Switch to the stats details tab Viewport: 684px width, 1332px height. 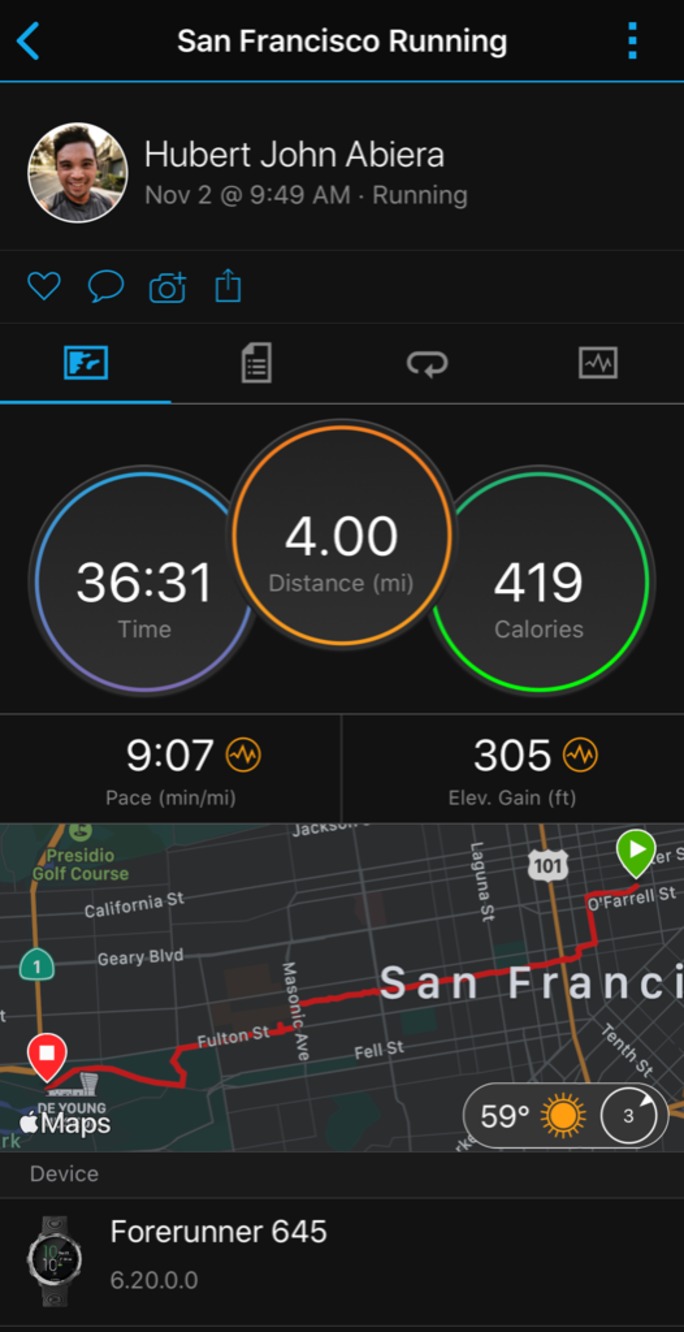257,363
